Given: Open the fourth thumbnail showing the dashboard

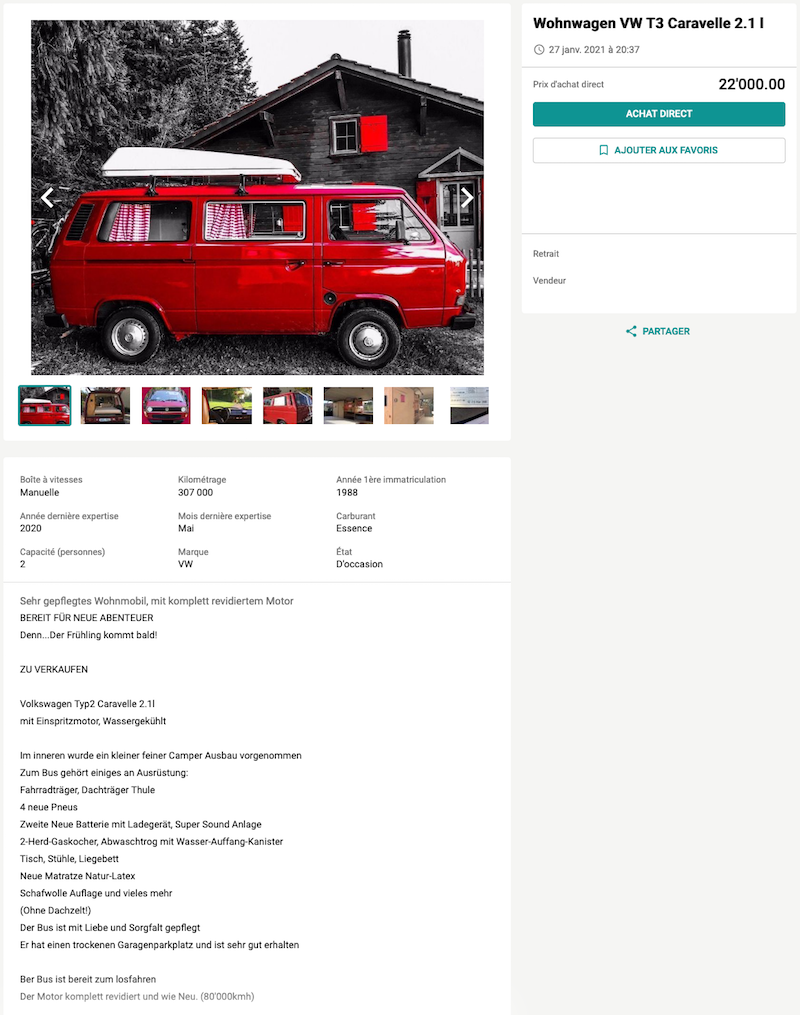Looking at the screenshot, I should pos(227,405).
